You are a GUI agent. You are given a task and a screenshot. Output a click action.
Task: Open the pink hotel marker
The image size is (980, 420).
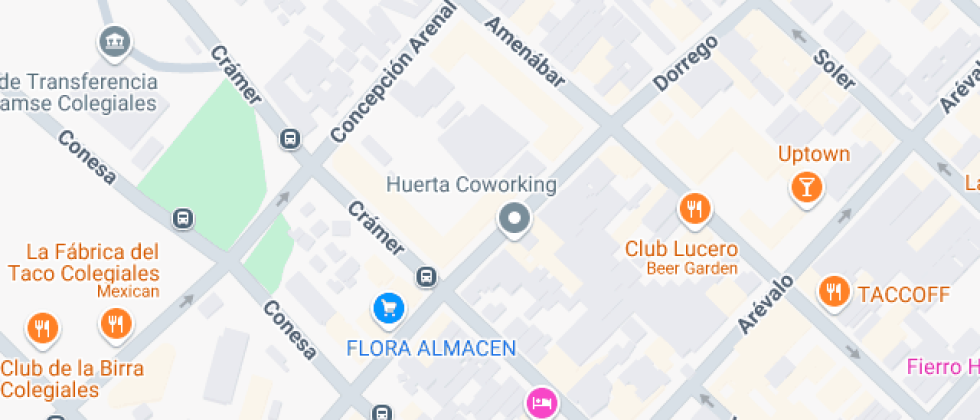tap(540, 404)
